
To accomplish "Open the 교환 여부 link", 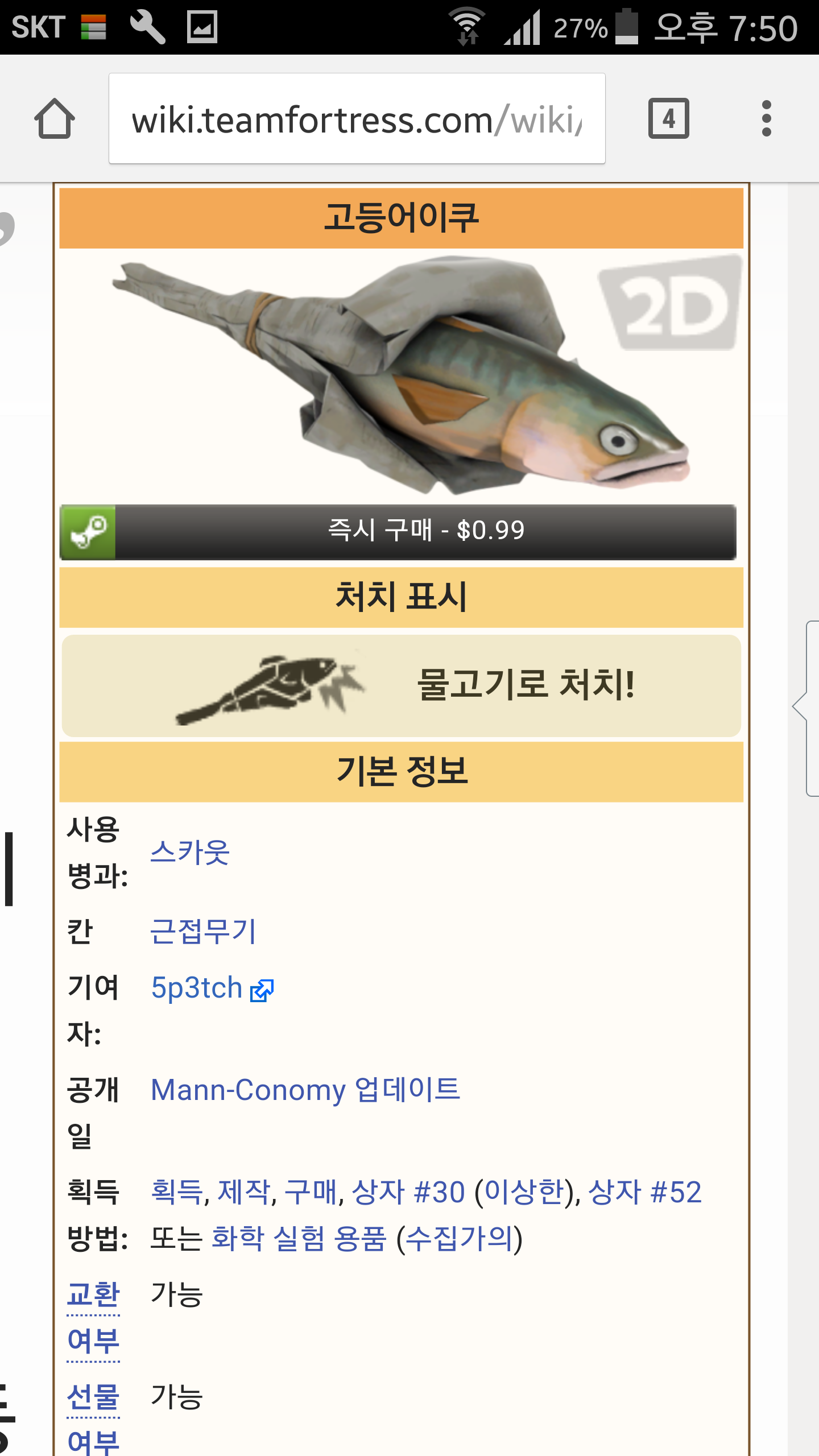I will 93,1317.
